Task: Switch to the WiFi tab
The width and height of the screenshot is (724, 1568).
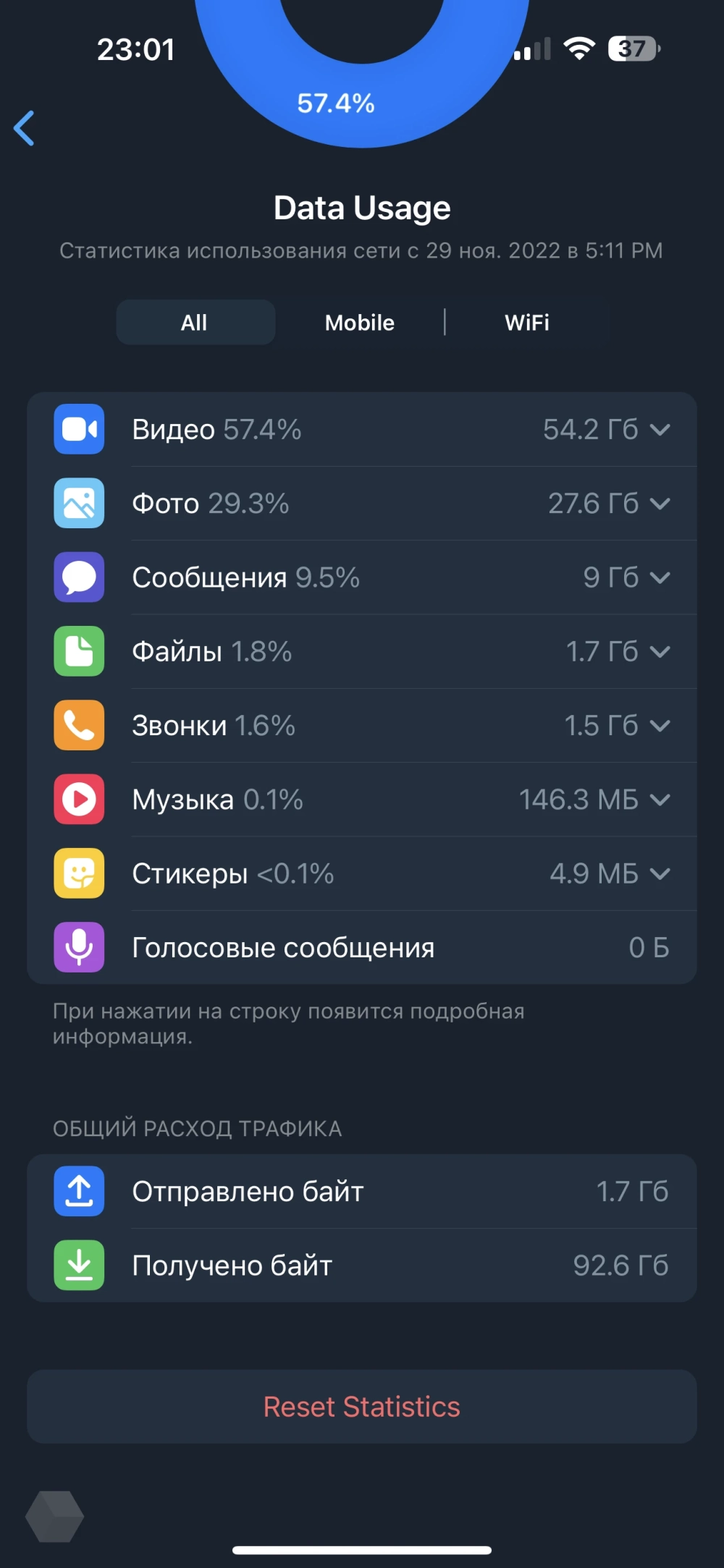Action: (527, 323)
